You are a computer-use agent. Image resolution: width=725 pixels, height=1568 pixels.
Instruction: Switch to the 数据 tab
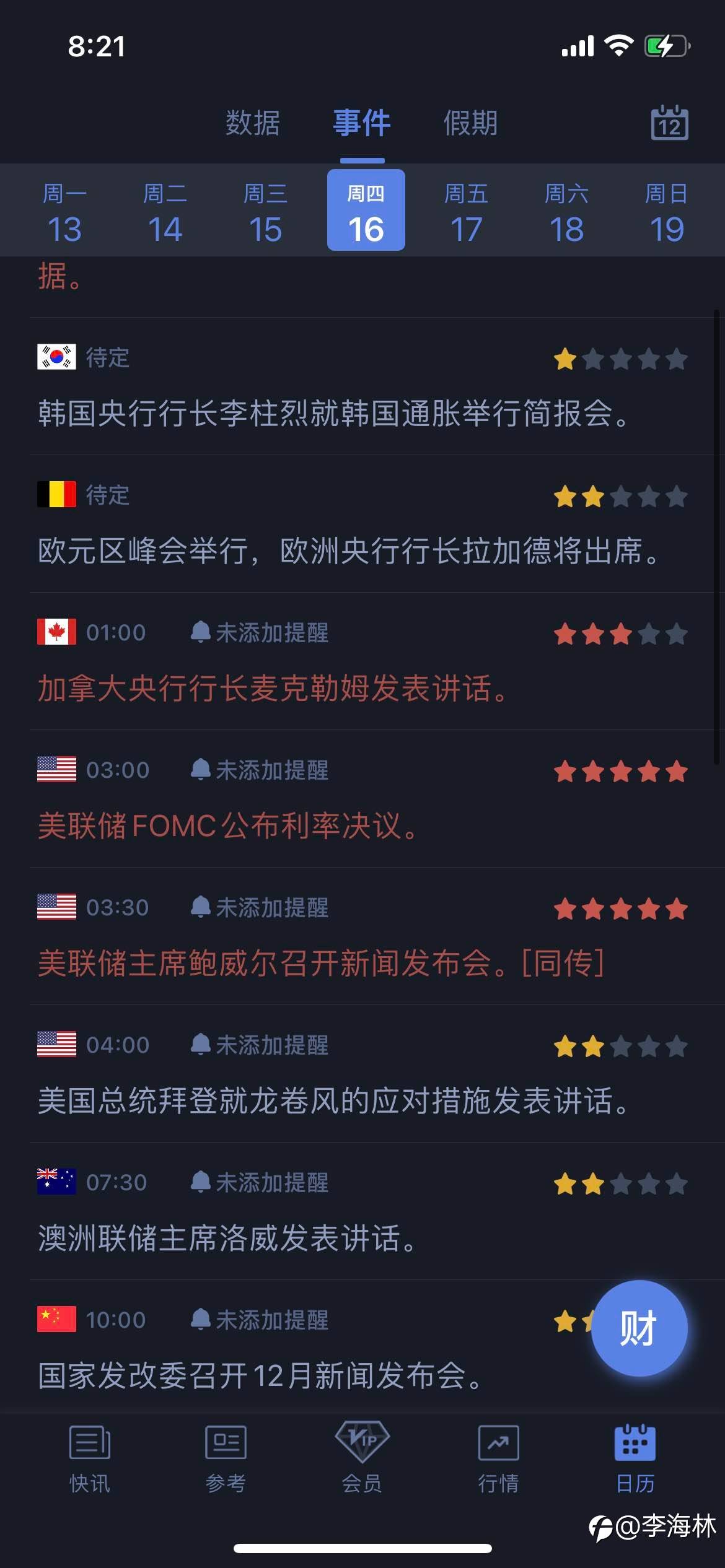pyautogui.click(x=253, y=123)
